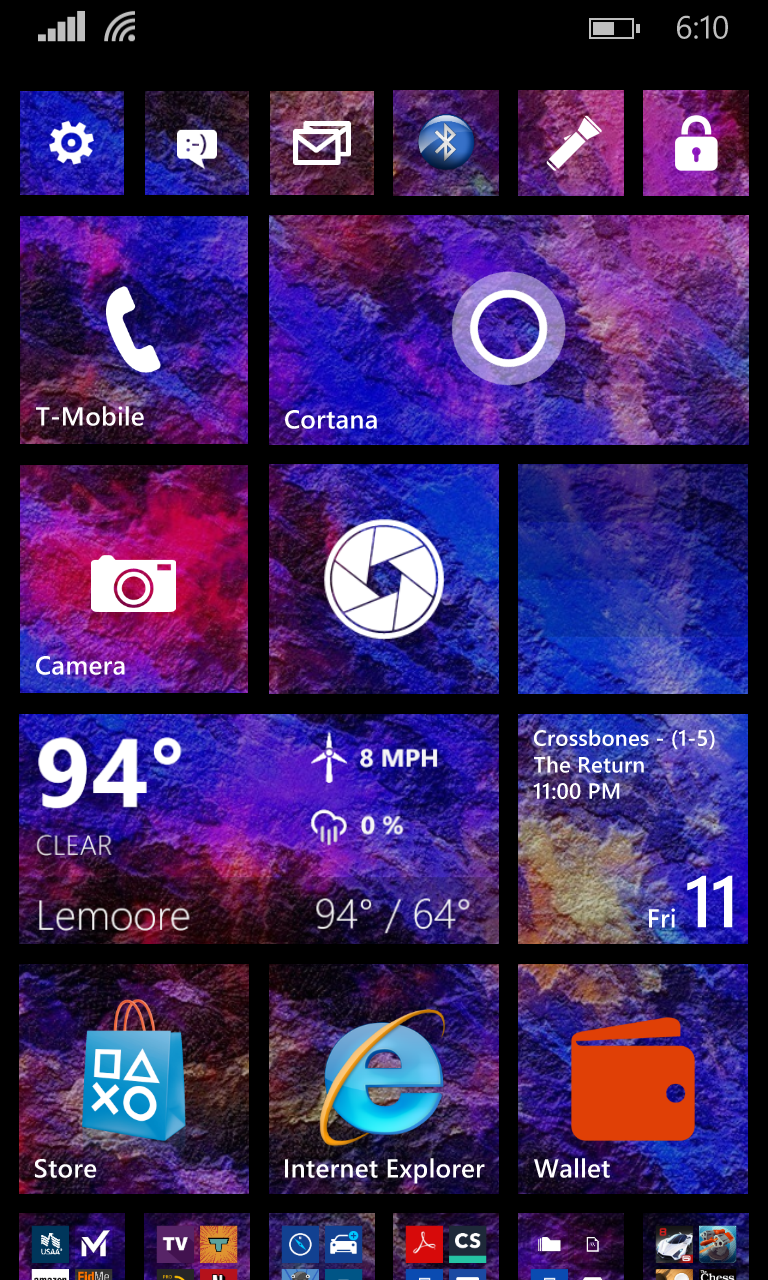Open the Lemoore weather tile
The height and width of the screenshot is (1280, 768).
point(258,828)
